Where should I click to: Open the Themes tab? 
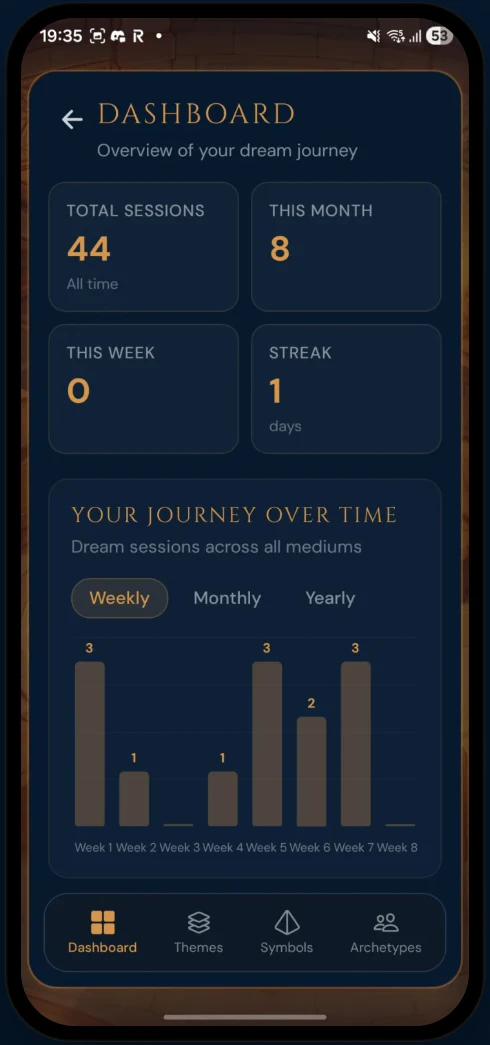tap(199, 932)
